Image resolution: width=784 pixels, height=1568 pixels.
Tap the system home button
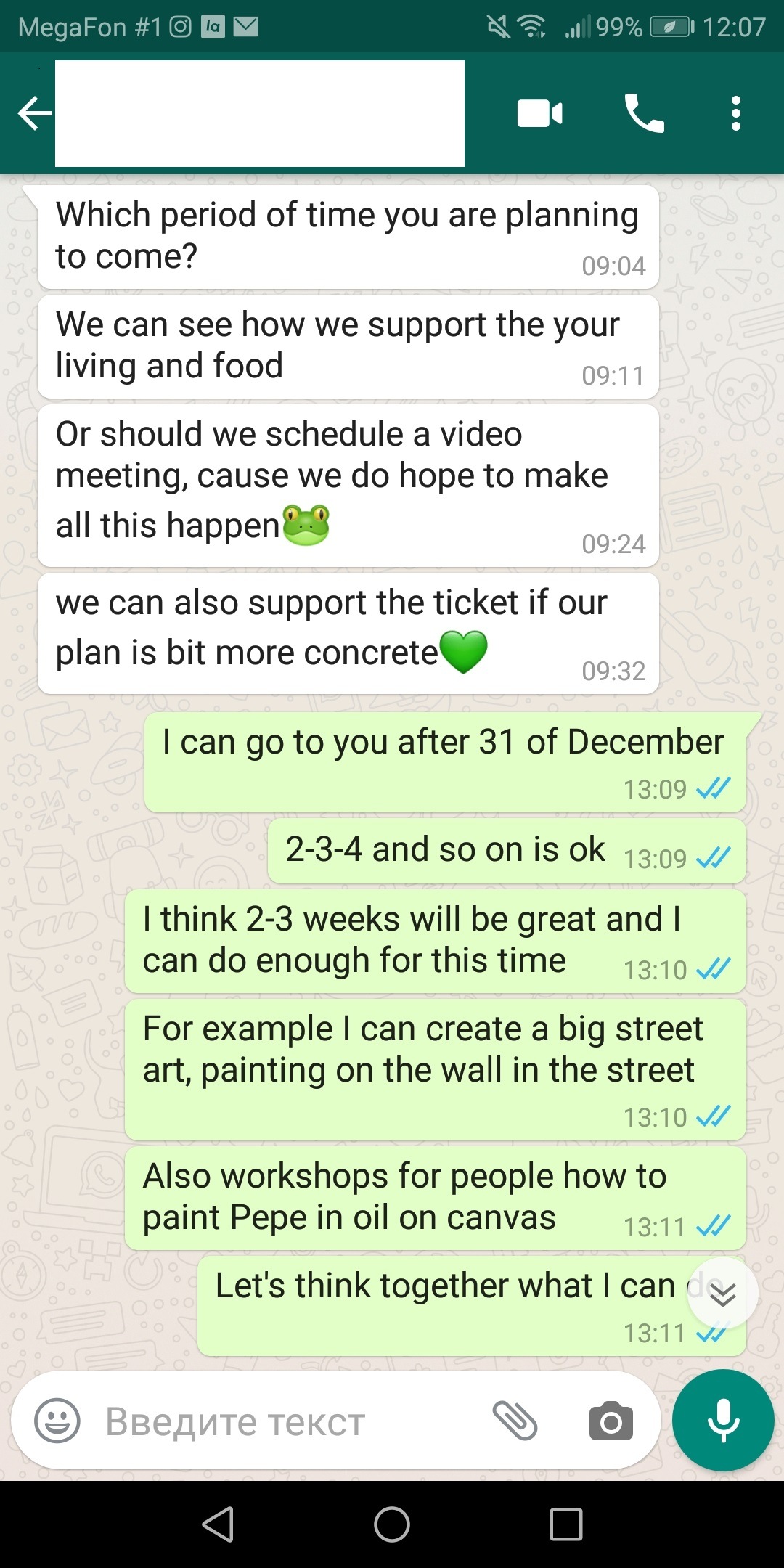tap(392, 1524)
